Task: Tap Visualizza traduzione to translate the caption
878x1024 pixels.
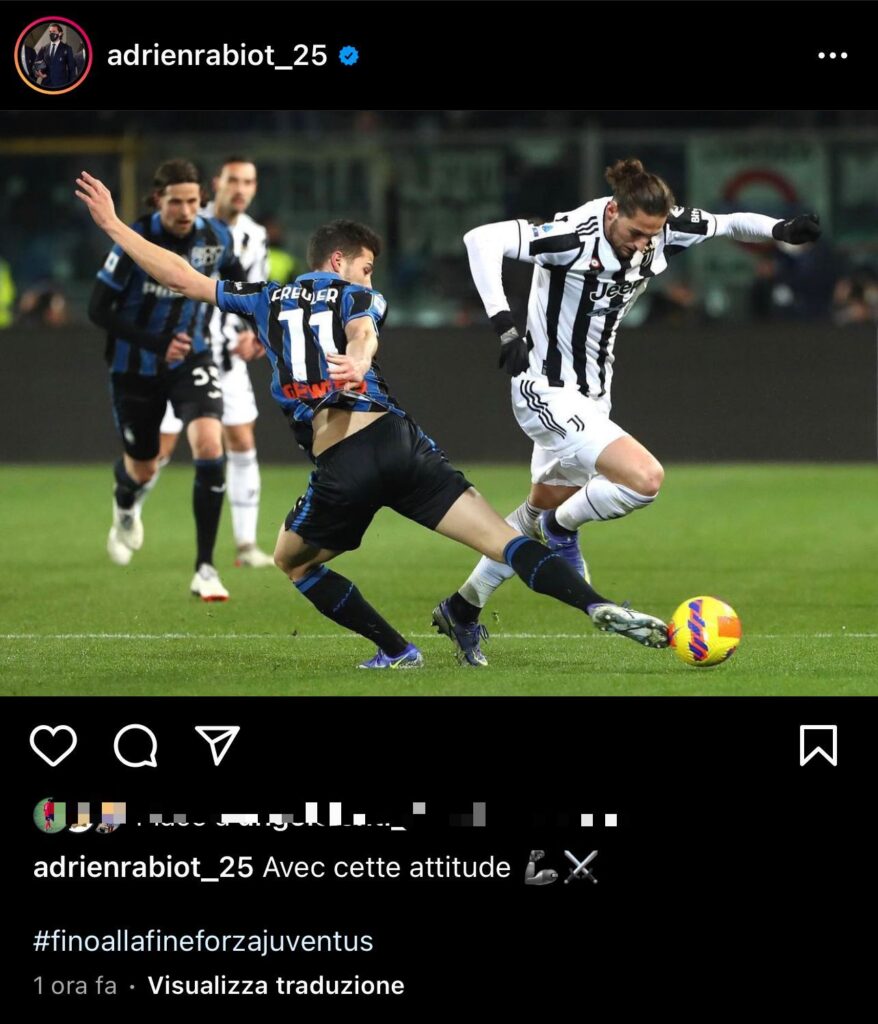Action: (276, 986)
